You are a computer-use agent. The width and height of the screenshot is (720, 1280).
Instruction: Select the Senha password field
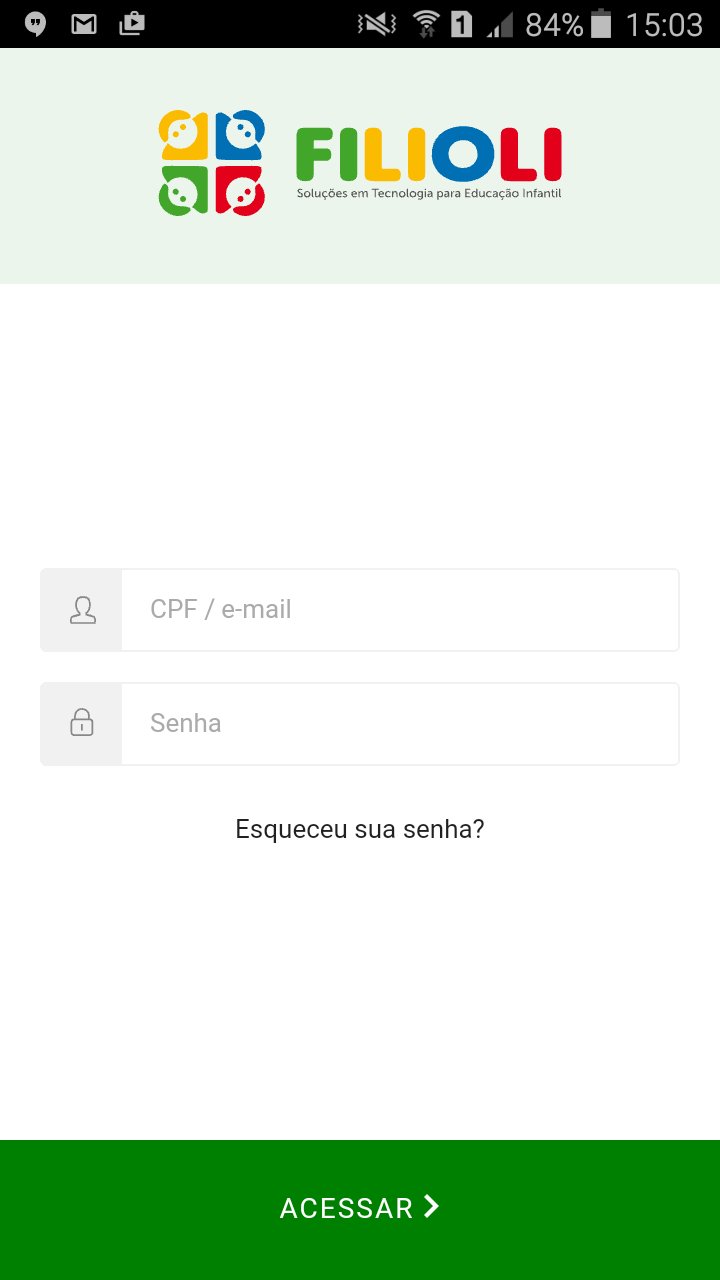click(400, 723)
